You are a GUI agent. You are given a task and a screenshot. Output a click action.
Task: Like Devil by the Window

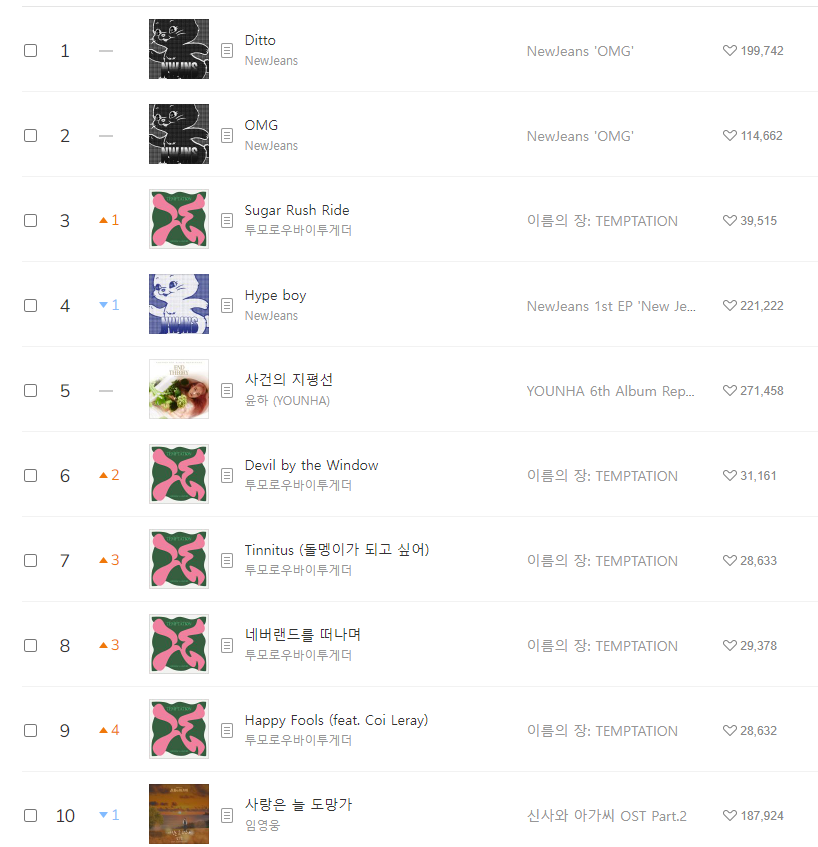(x=729, y=476)
